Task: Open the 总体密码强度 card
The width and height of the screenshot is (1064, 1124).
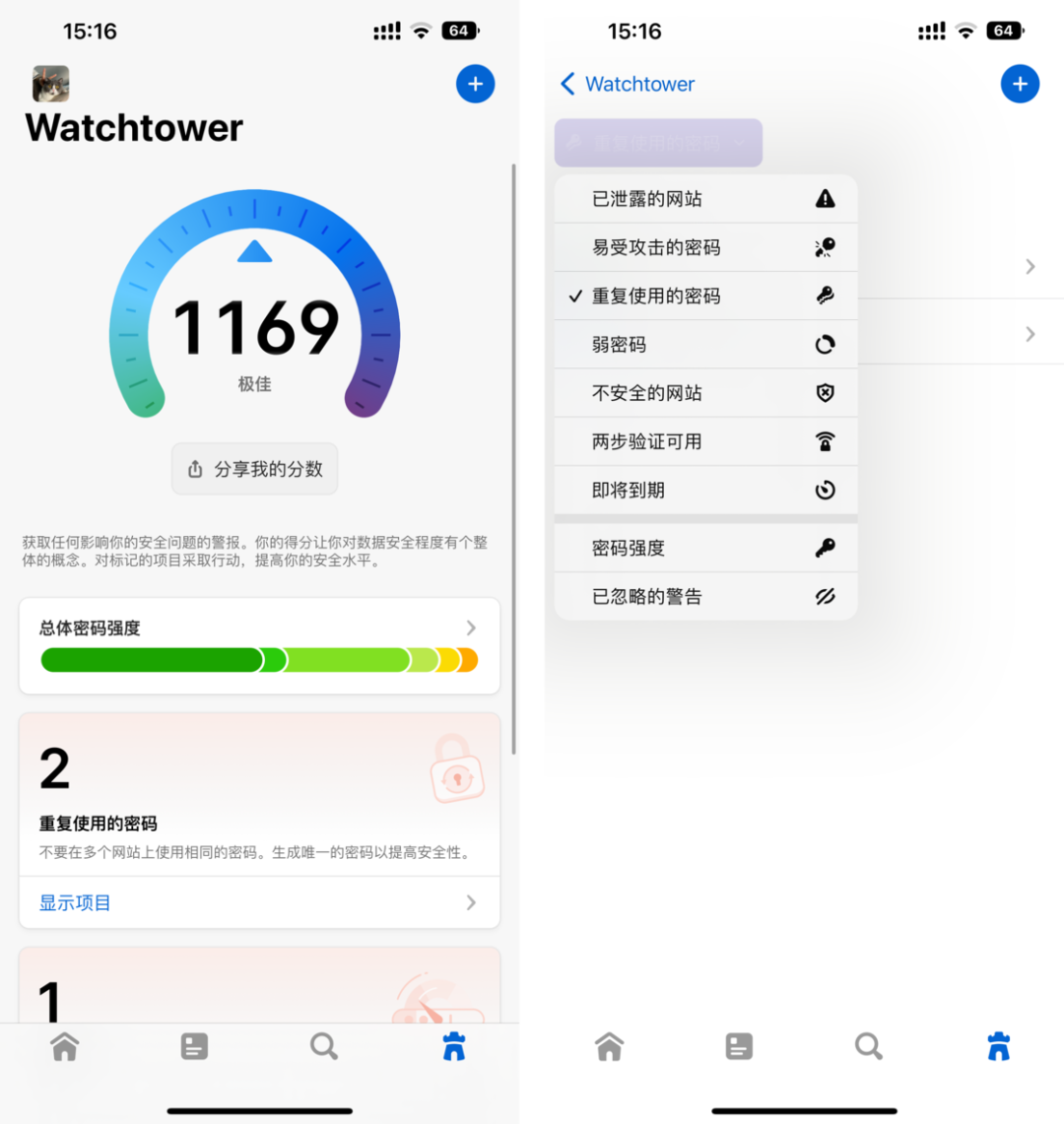Action: pyautogui.click(x=259, y=645)
